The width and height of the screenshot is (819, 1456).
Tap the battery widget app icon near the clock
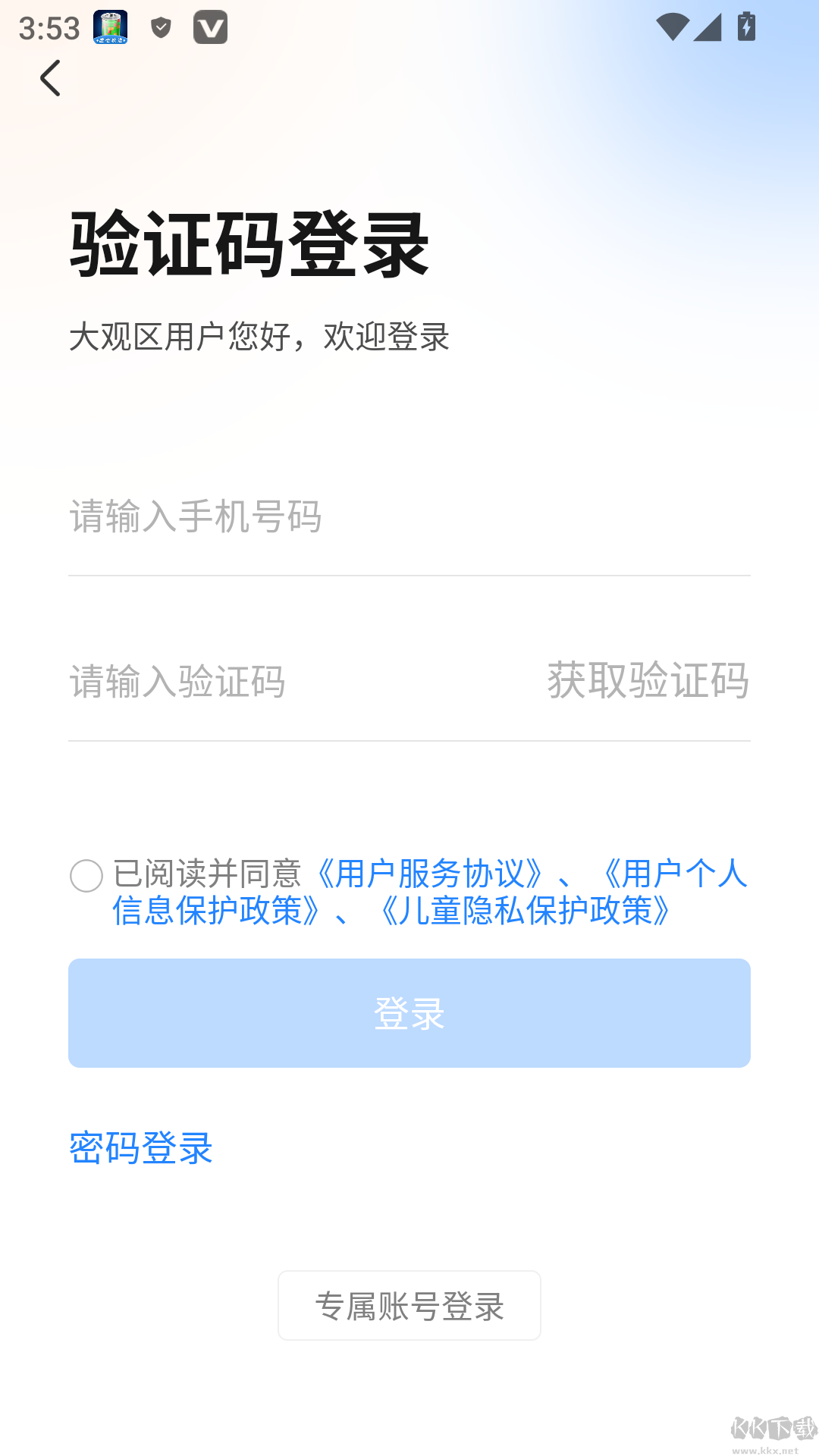click(x=110, y=28)
